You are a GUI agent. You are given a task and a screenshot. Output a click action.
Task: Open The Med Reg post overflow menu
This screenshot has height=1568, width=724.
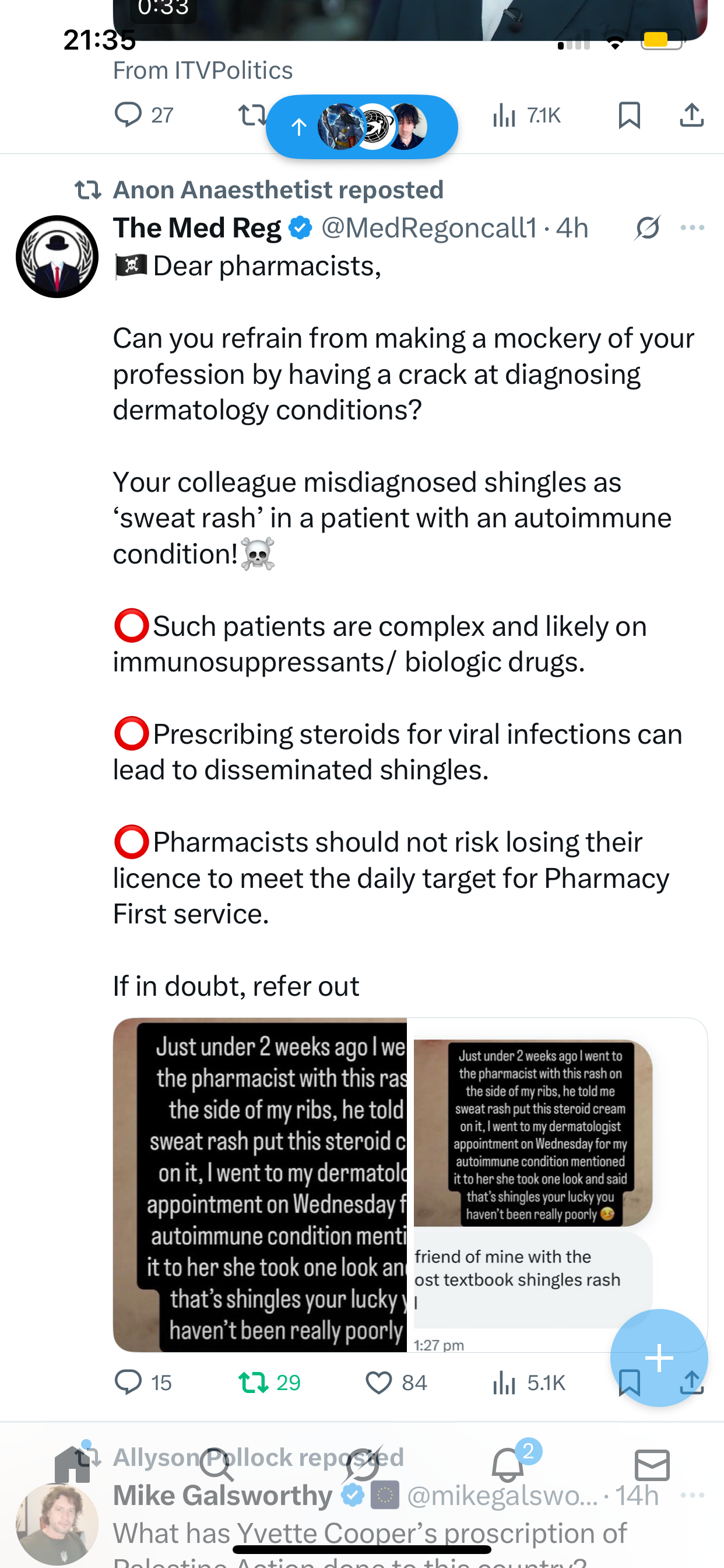692,228
